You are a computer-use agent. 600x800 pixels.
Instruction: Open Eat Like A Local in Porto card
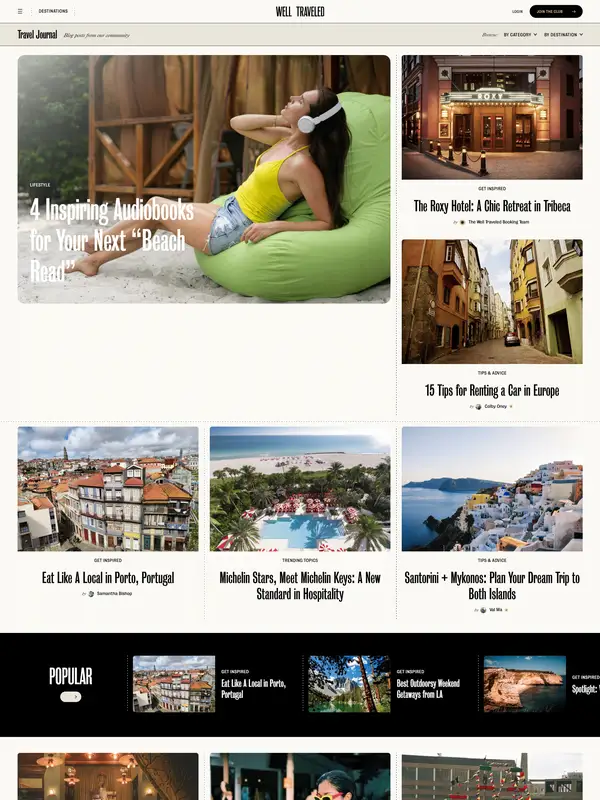(x=108, y=578)
